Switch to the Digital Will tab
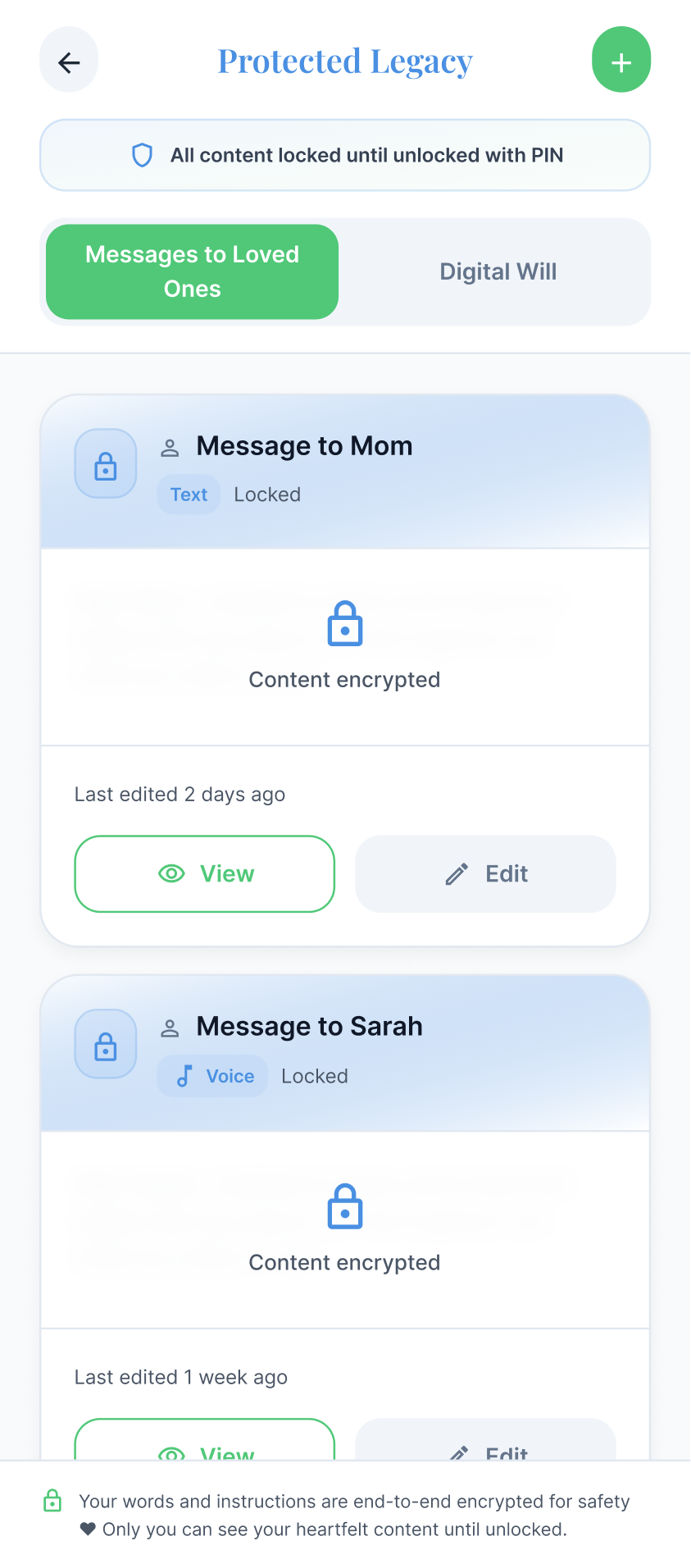The height and width of the screenshot is (1568, 691). (498, 271)
